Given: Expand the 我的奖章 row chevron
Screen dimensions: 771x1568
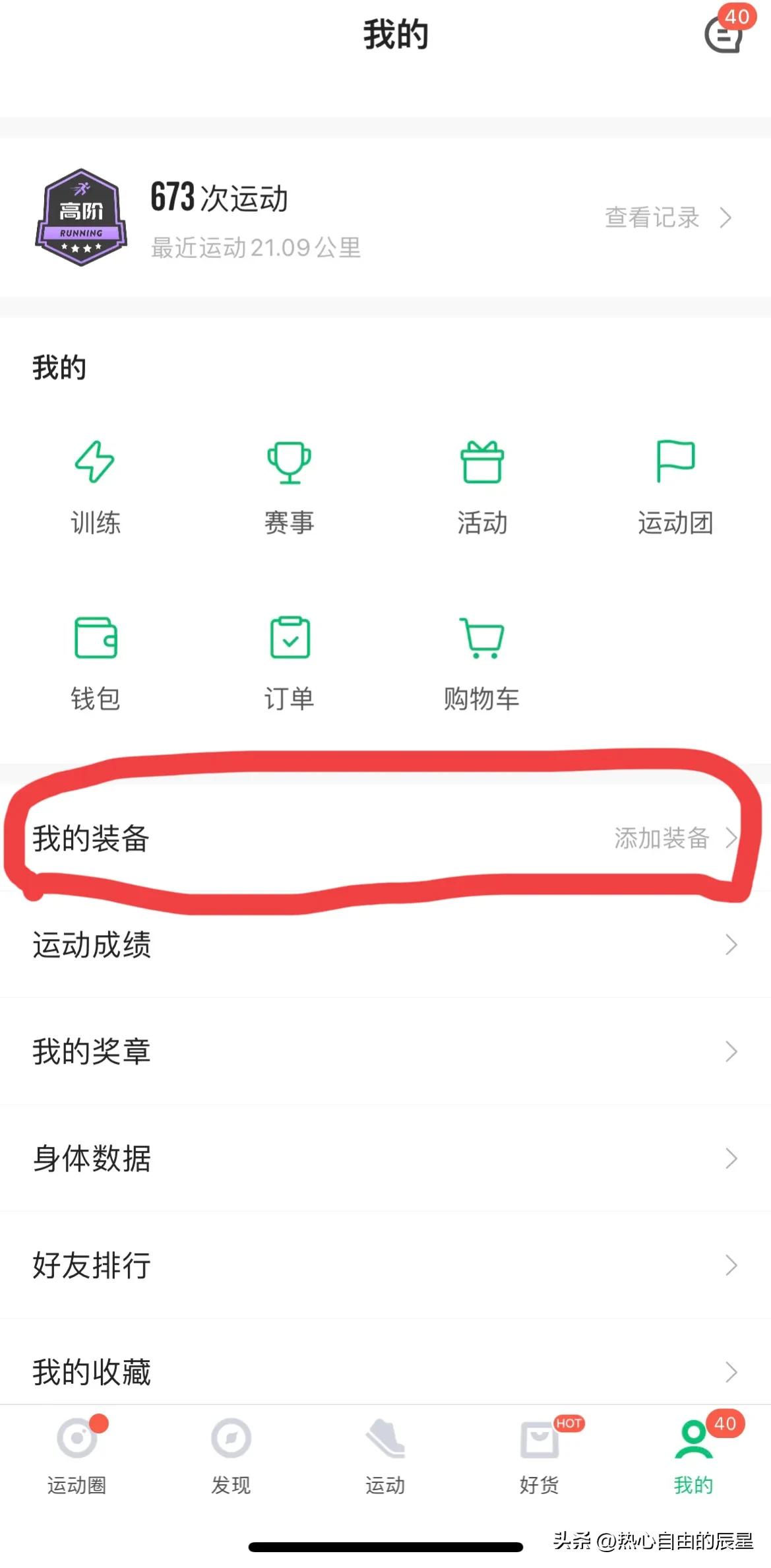Looking at the screenshot, I should tap(729, 1052).
